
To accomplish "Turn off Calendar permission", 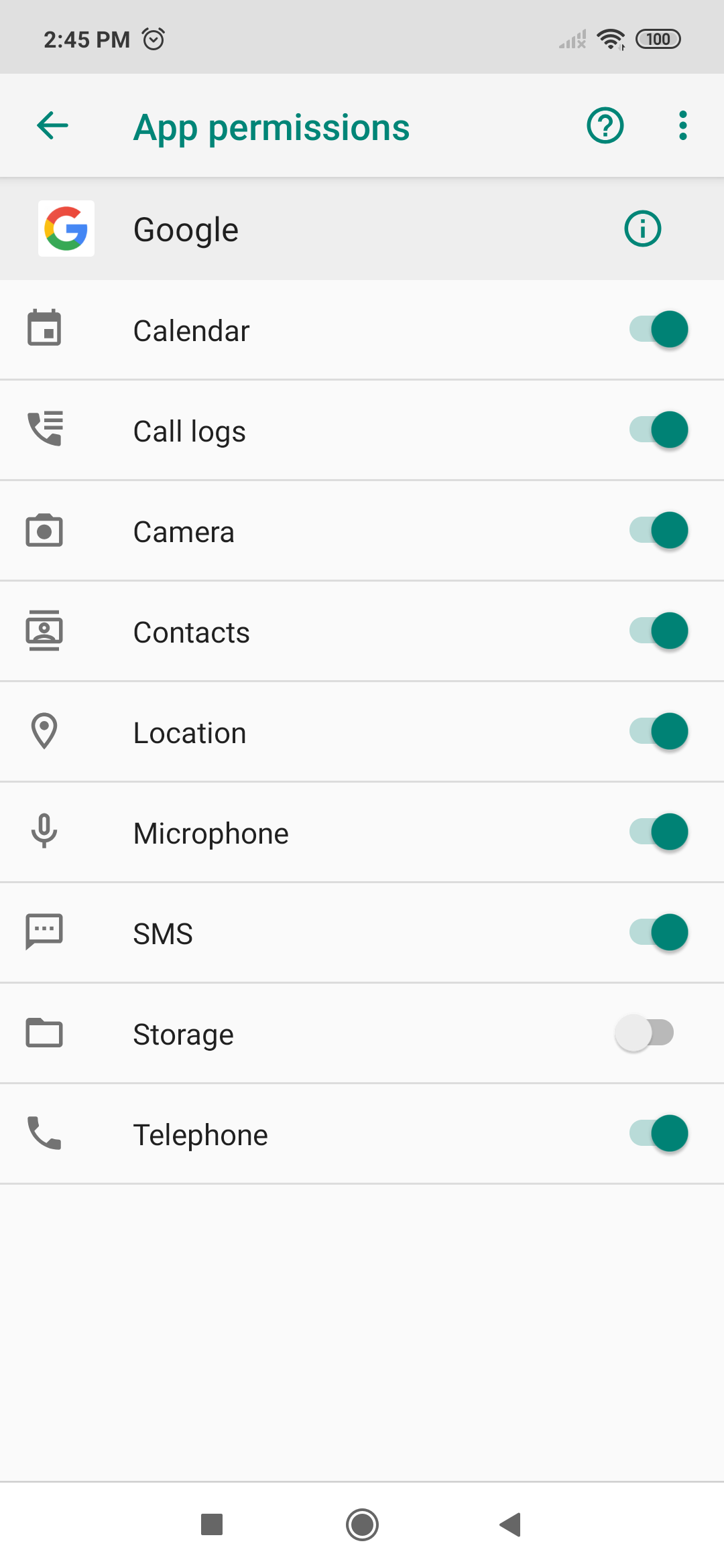I will (x=658, y=330).
